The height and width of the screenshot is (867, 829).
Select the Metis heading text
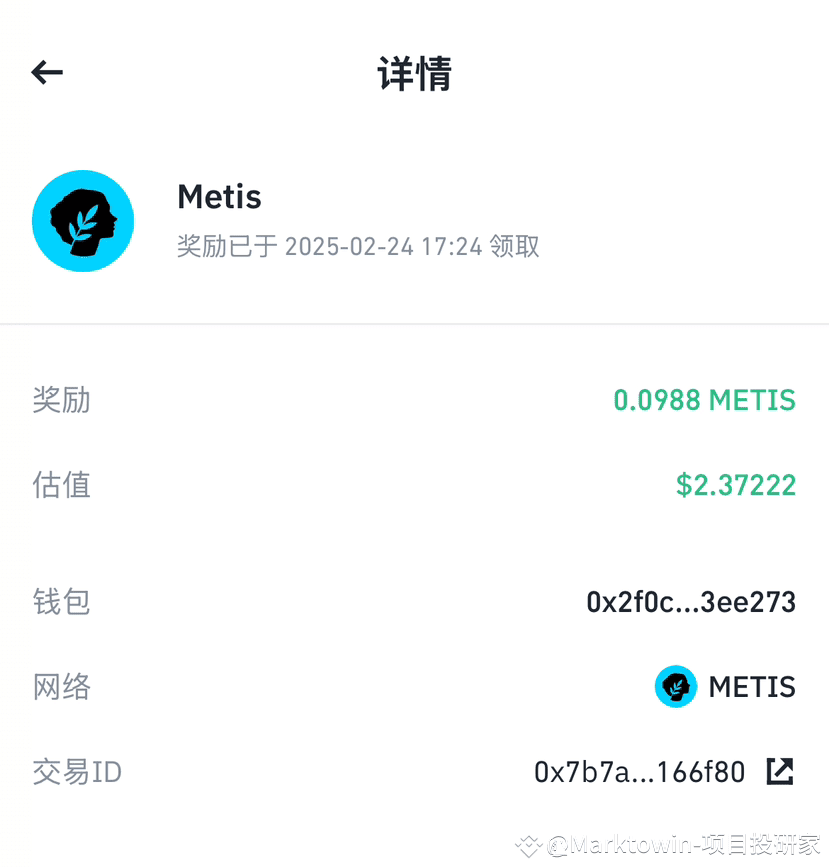219,197
